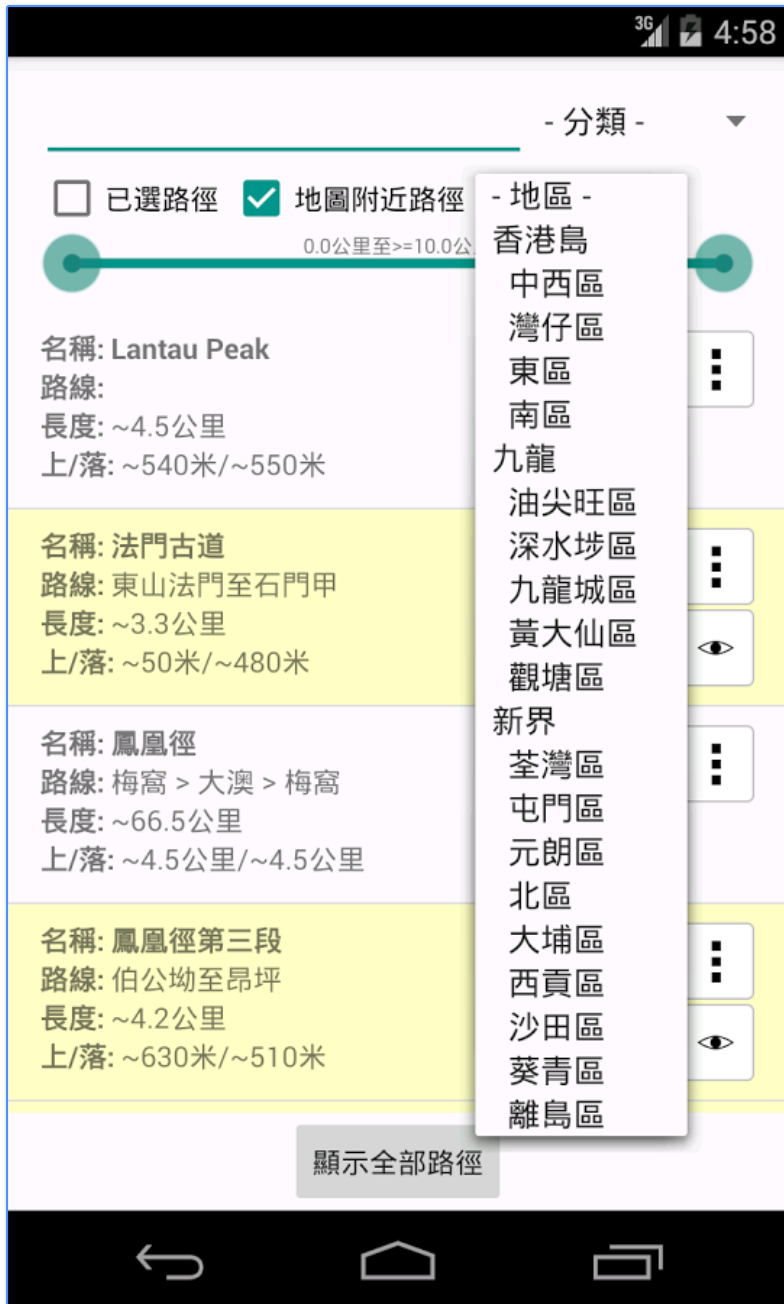
Task: Pick 元朗區 from the list
Action: point(556,852)
